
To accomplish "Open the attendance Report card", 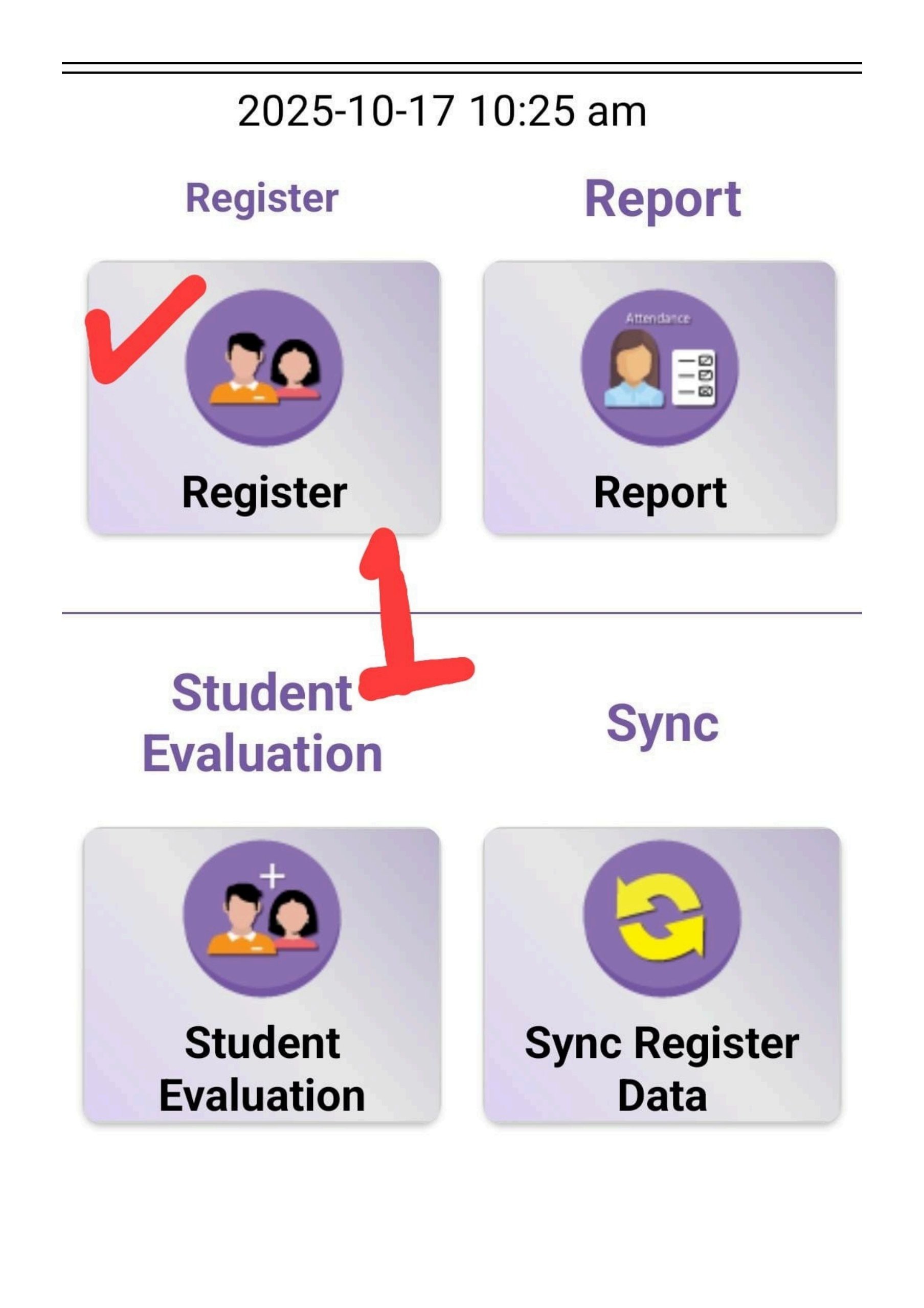I will click(x=659, y=397).
